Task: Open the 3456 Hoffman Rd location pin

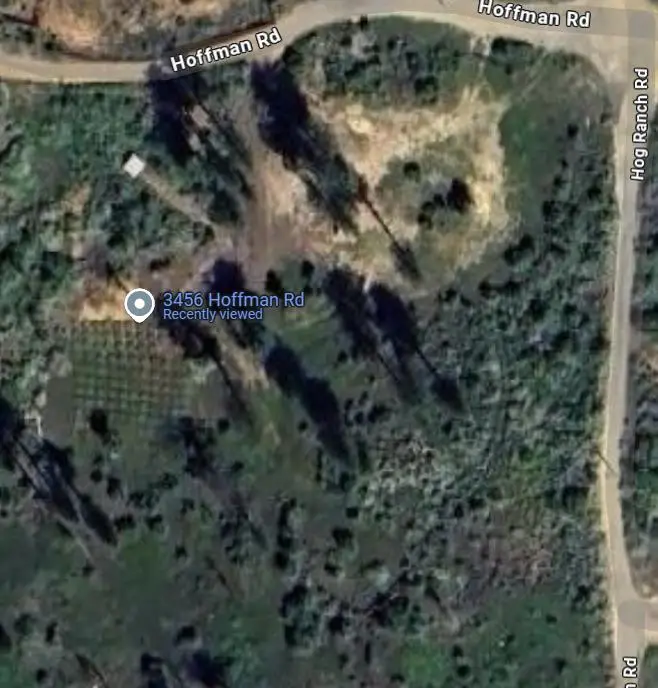Action: 139,305
